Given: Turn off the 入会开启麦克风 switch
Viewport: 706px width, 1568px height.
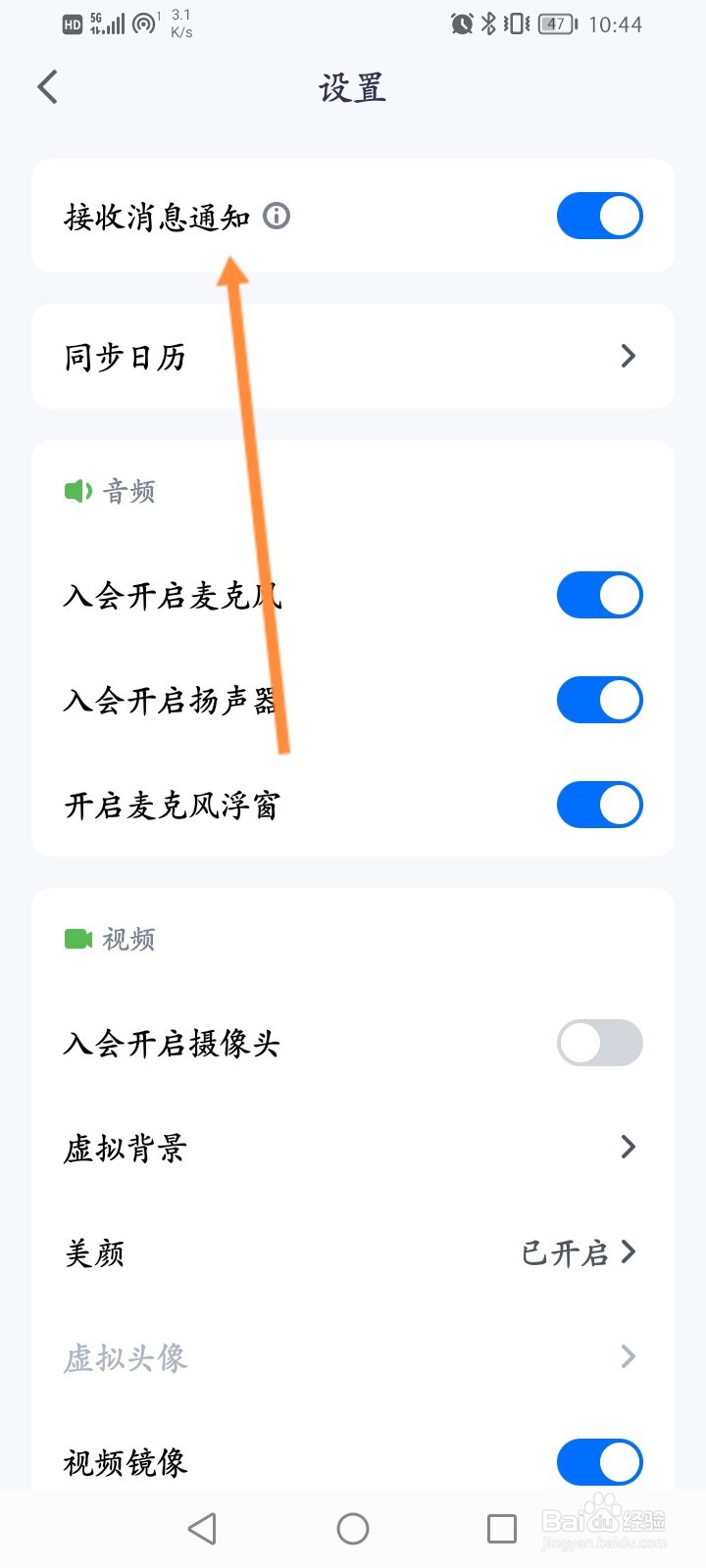Looking at the screenshot, I should [599, 595].
